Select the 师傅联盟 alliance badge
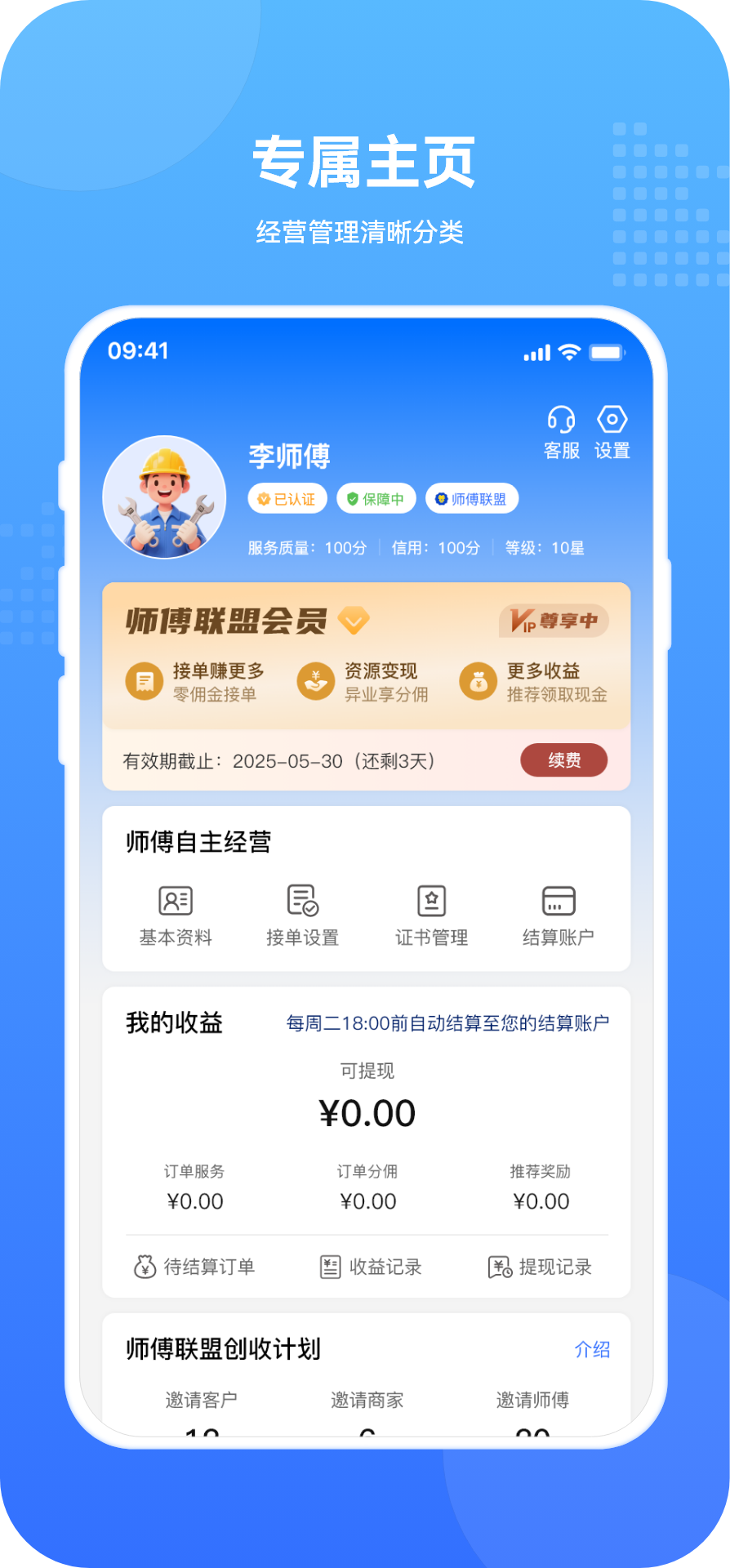 pos(474,498)
